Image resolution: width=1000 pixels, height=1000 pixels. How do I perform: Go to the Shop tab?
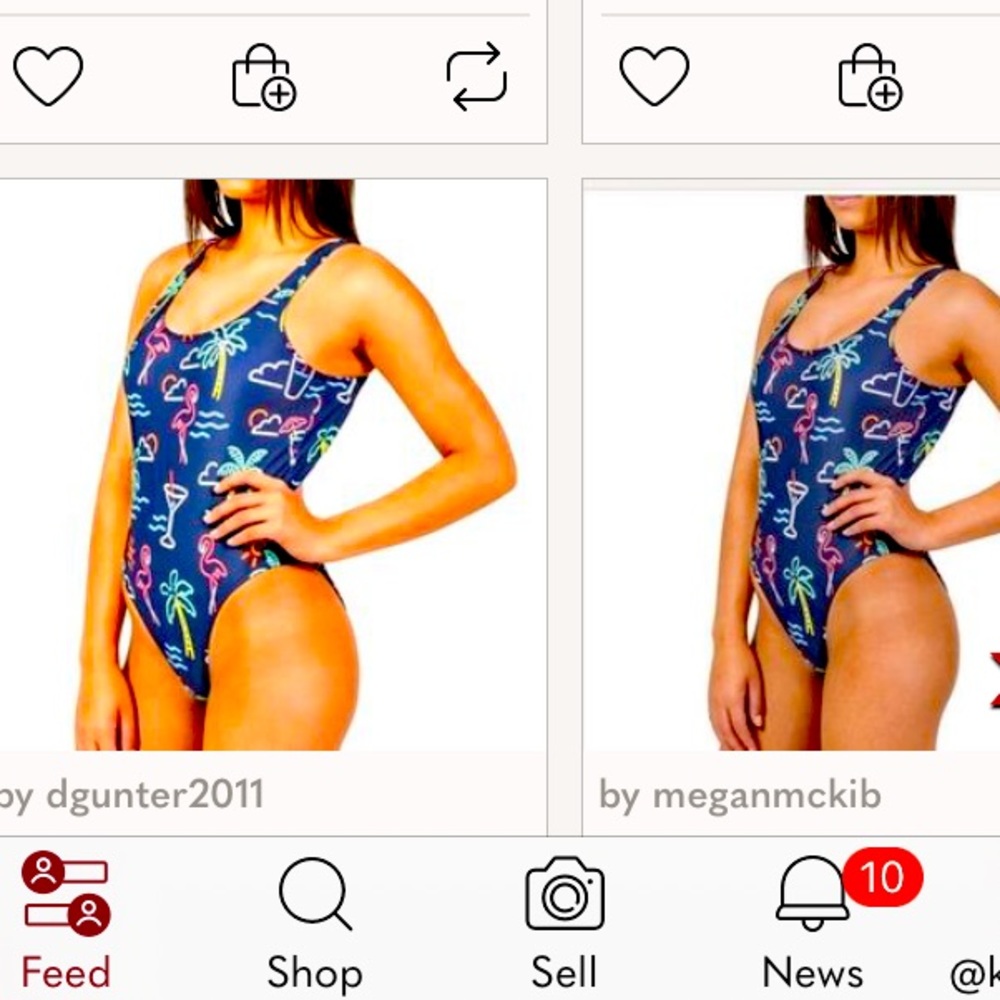[315, 922]
